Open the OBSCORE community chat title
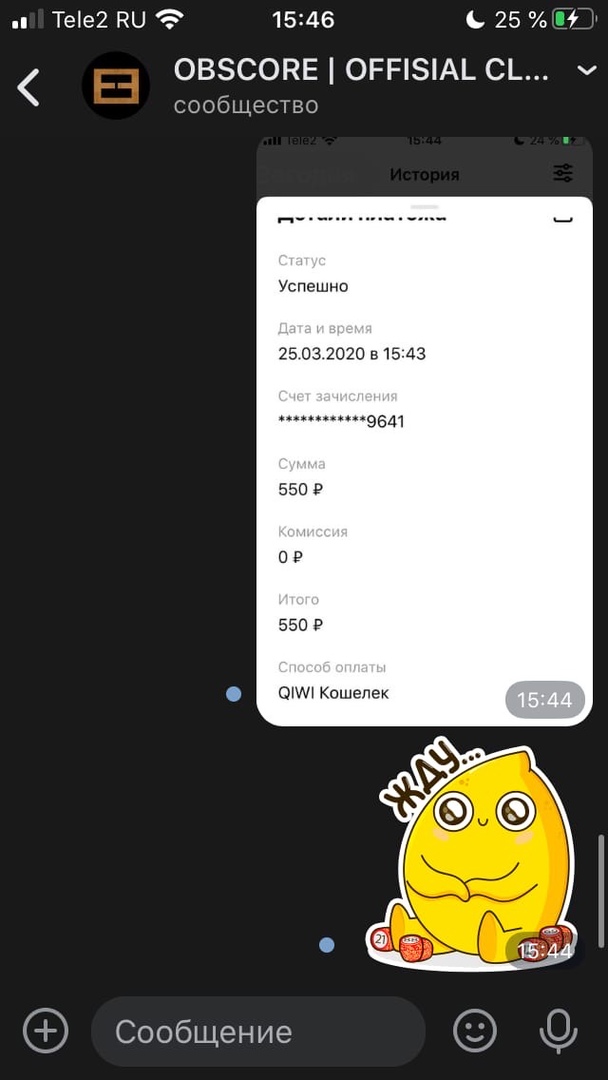 (x=360, y=70)
